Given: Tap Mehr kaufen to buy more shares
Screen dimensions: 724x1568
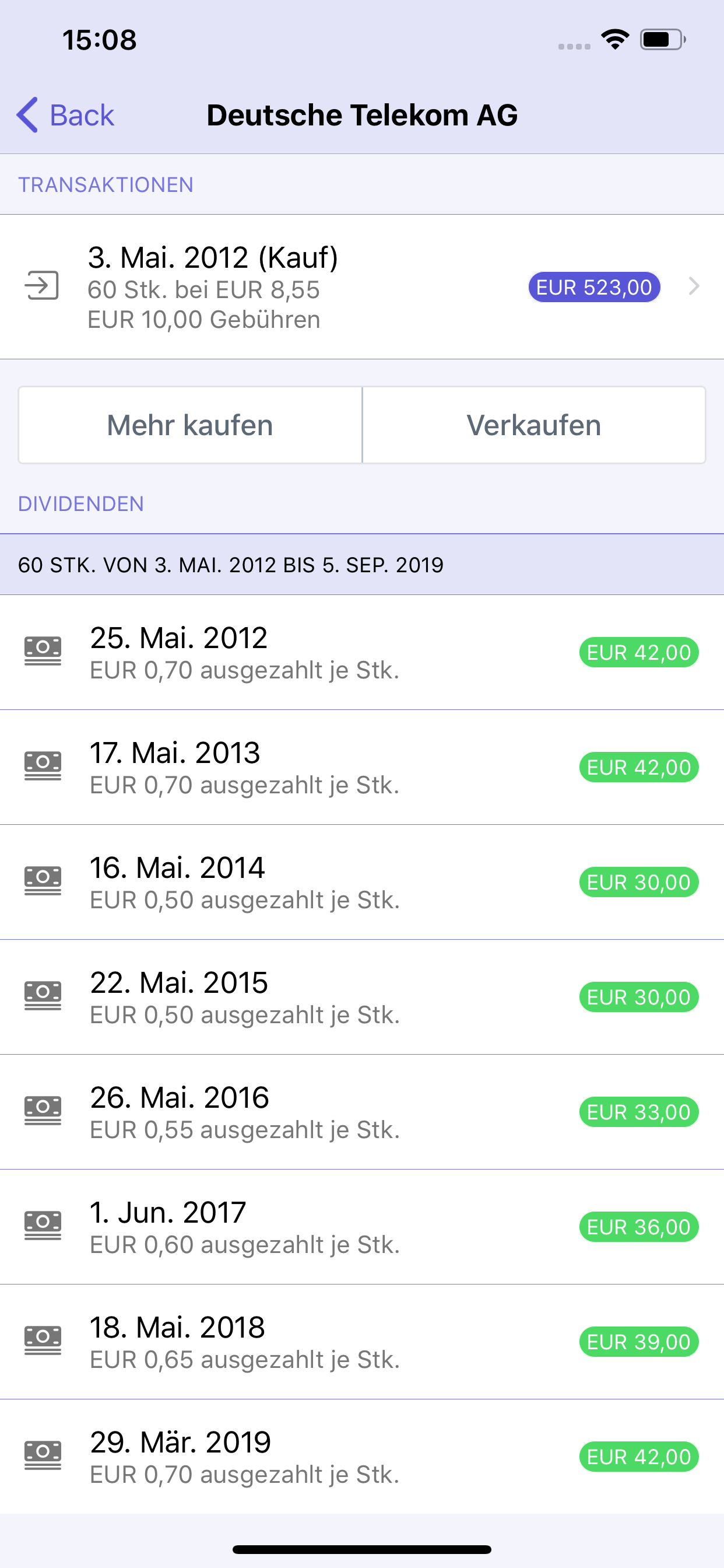Looking at the screenshot, I should (191, 425).
